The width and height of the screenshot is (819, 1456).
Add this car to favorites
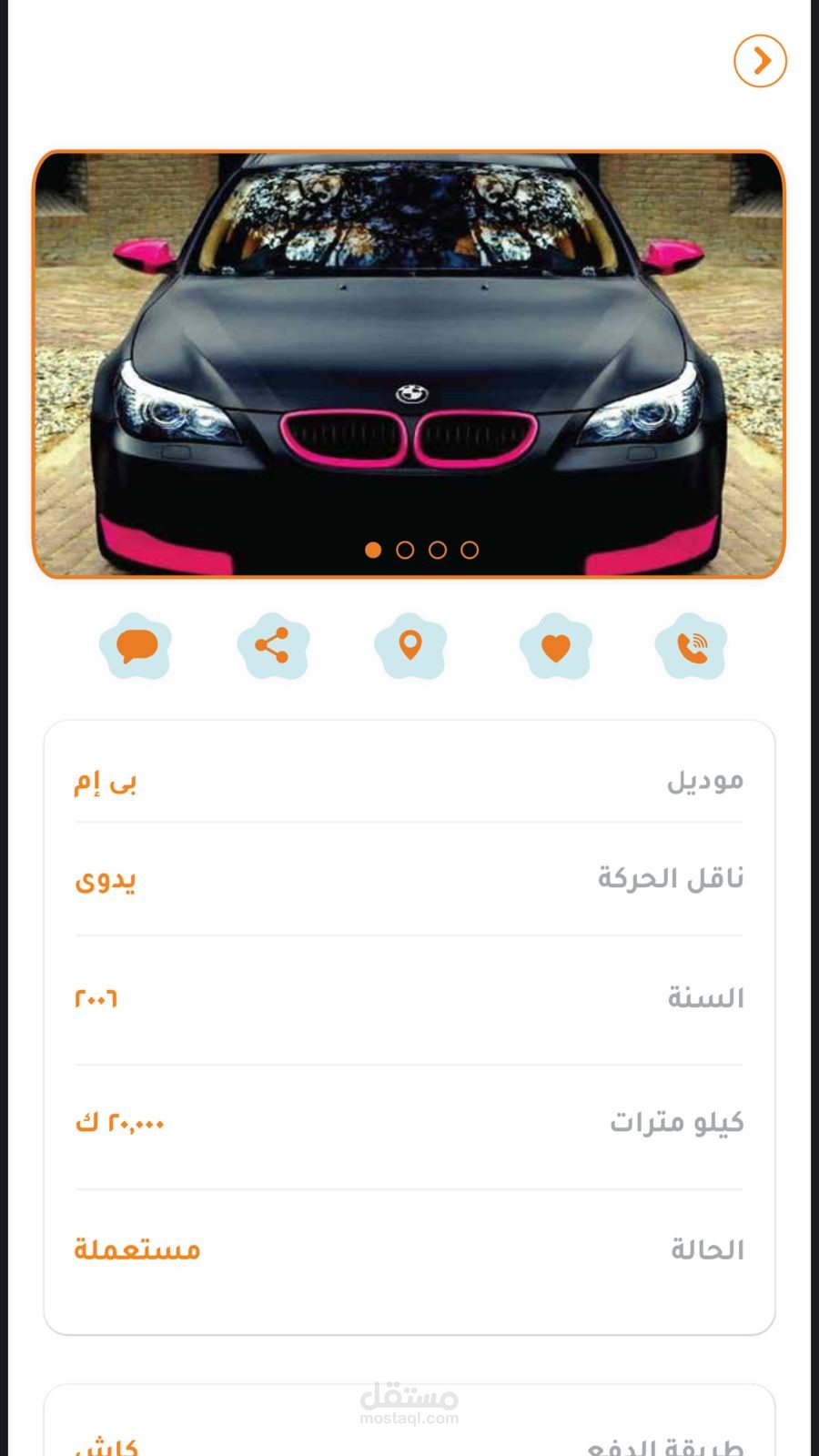[555, 646]
